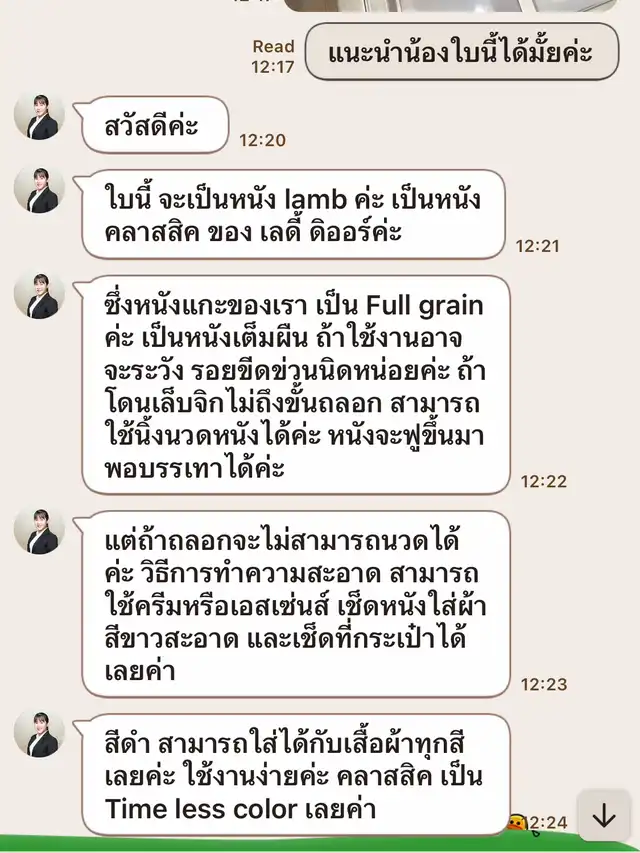
Task: Tap avatar beside the Full grain message
Action: pyautogui.click(x=40, y=296)
